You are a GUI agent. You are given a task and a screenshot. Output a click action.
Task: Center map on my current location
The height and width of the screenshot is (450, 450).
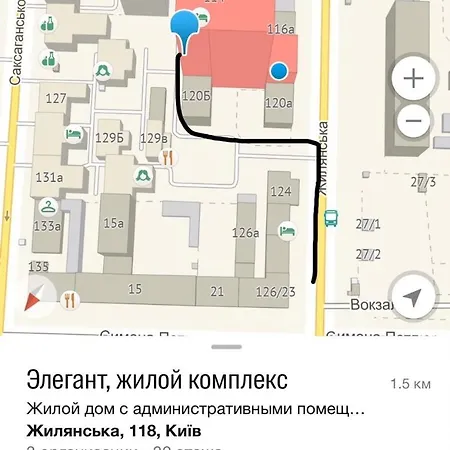pyautogui.click(x=413, y=296)
